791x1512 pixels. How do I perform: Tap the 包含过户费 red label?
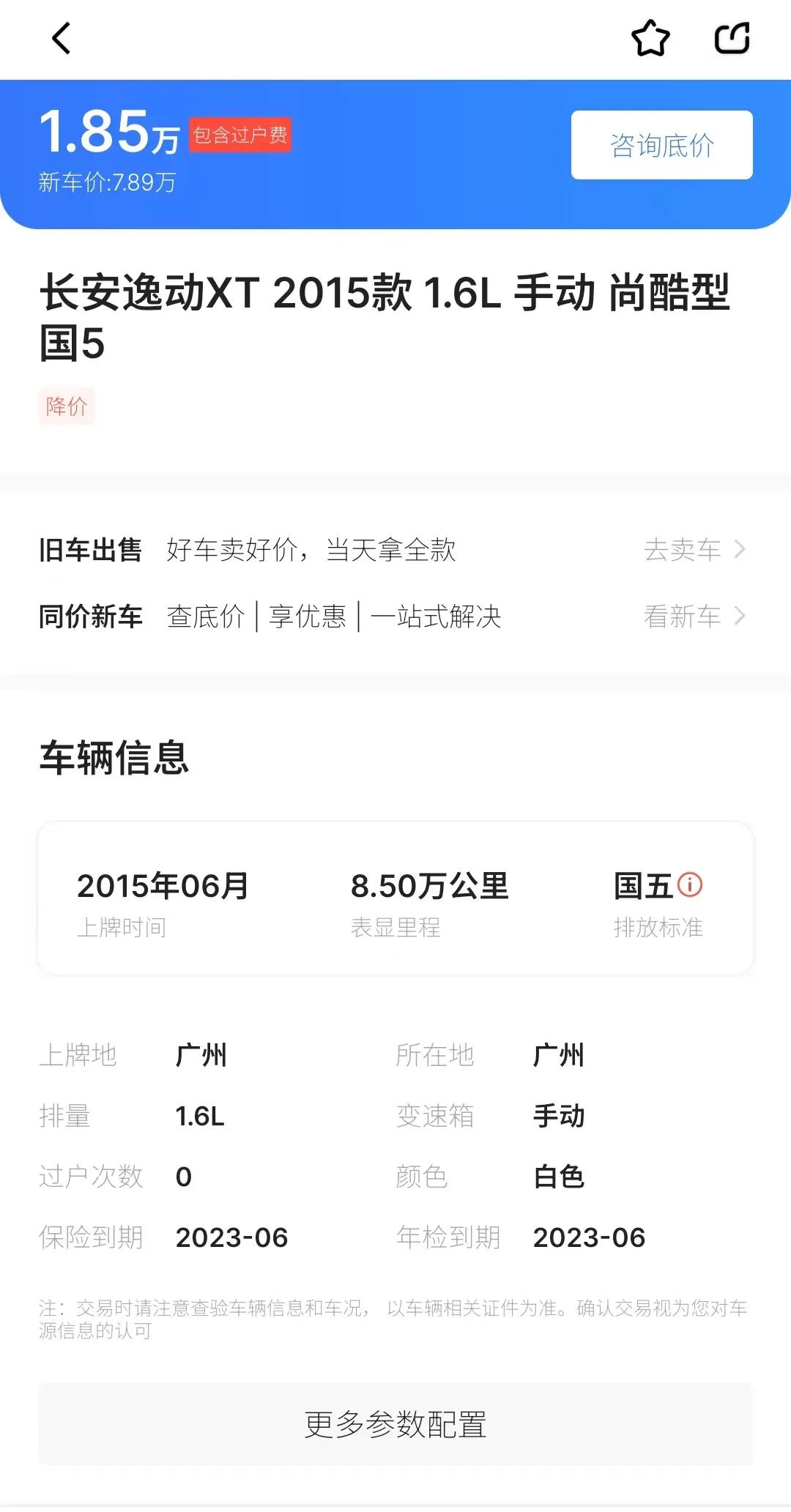[239, 134]
